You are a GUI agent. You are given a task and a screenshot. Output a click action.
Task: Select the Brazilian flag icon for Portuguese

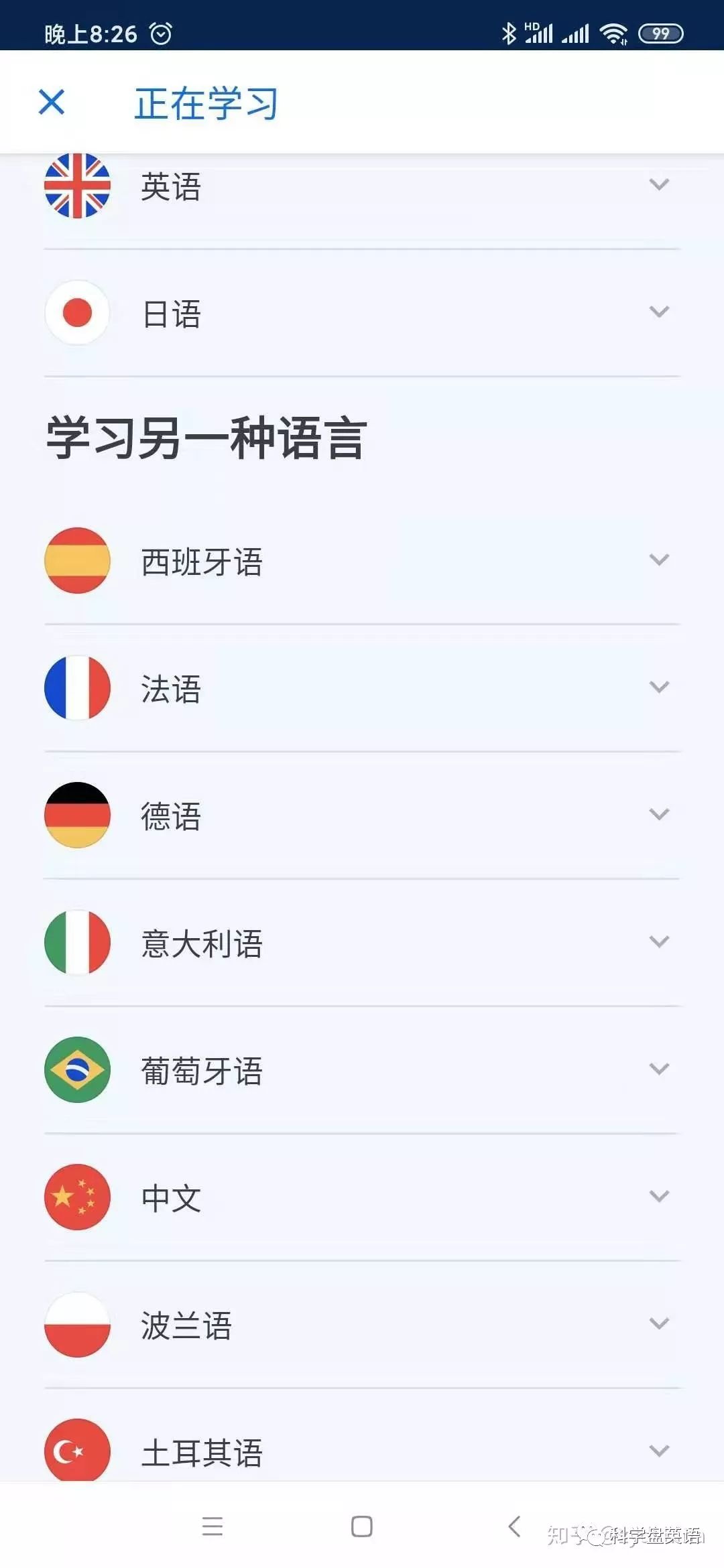tap(76, 1070)
